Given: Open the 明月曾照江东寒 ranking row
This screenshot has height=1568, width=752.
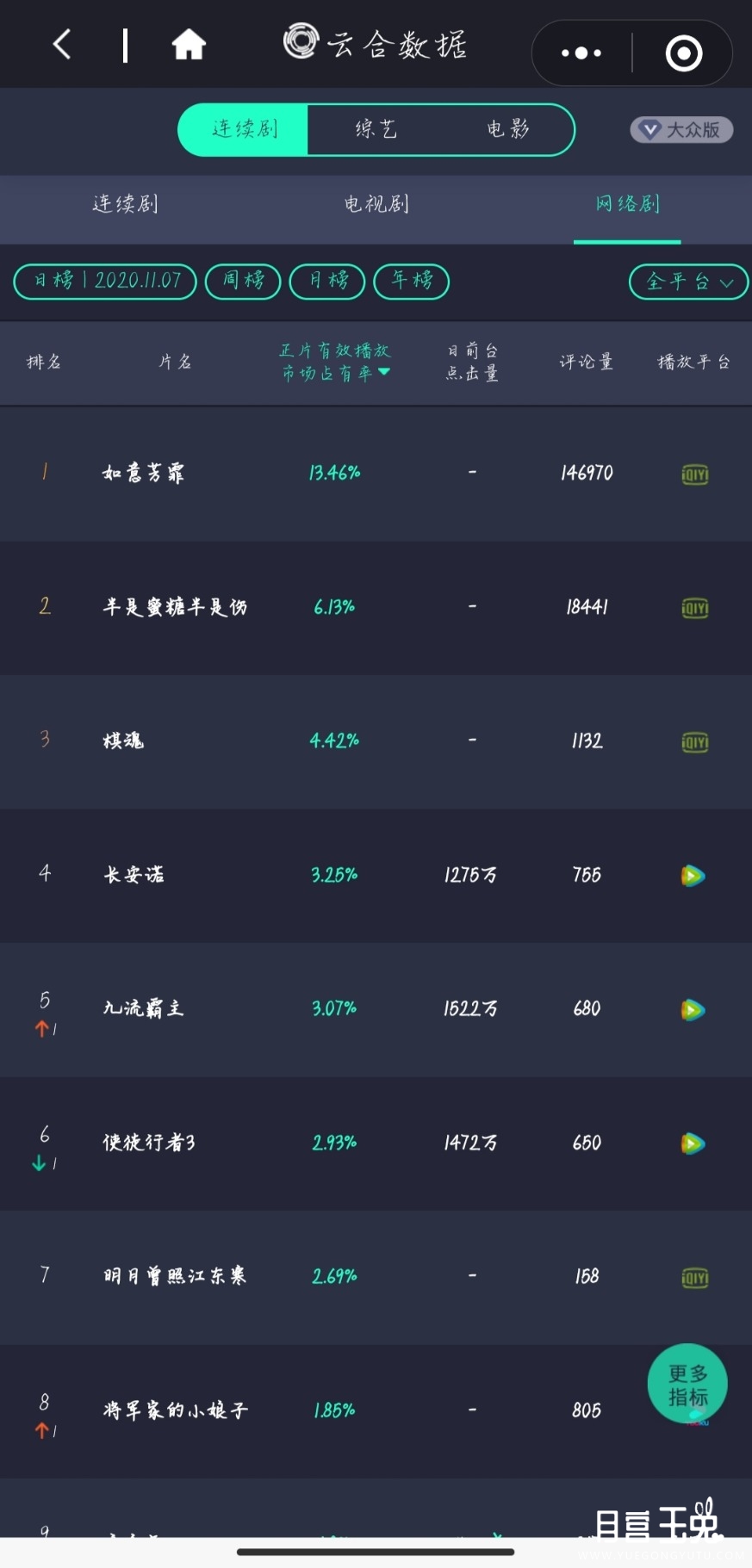Looking at the screenshot, I should (x=376, y=1277).
